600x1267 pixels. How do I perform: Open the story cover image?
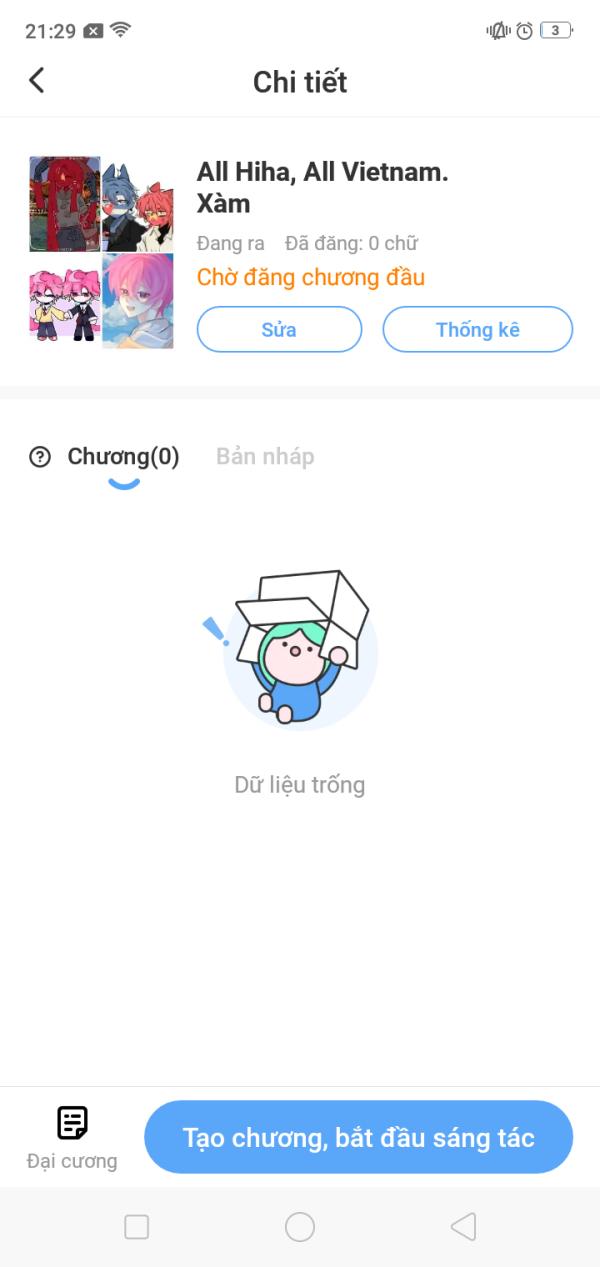click(x=101, y=252)
